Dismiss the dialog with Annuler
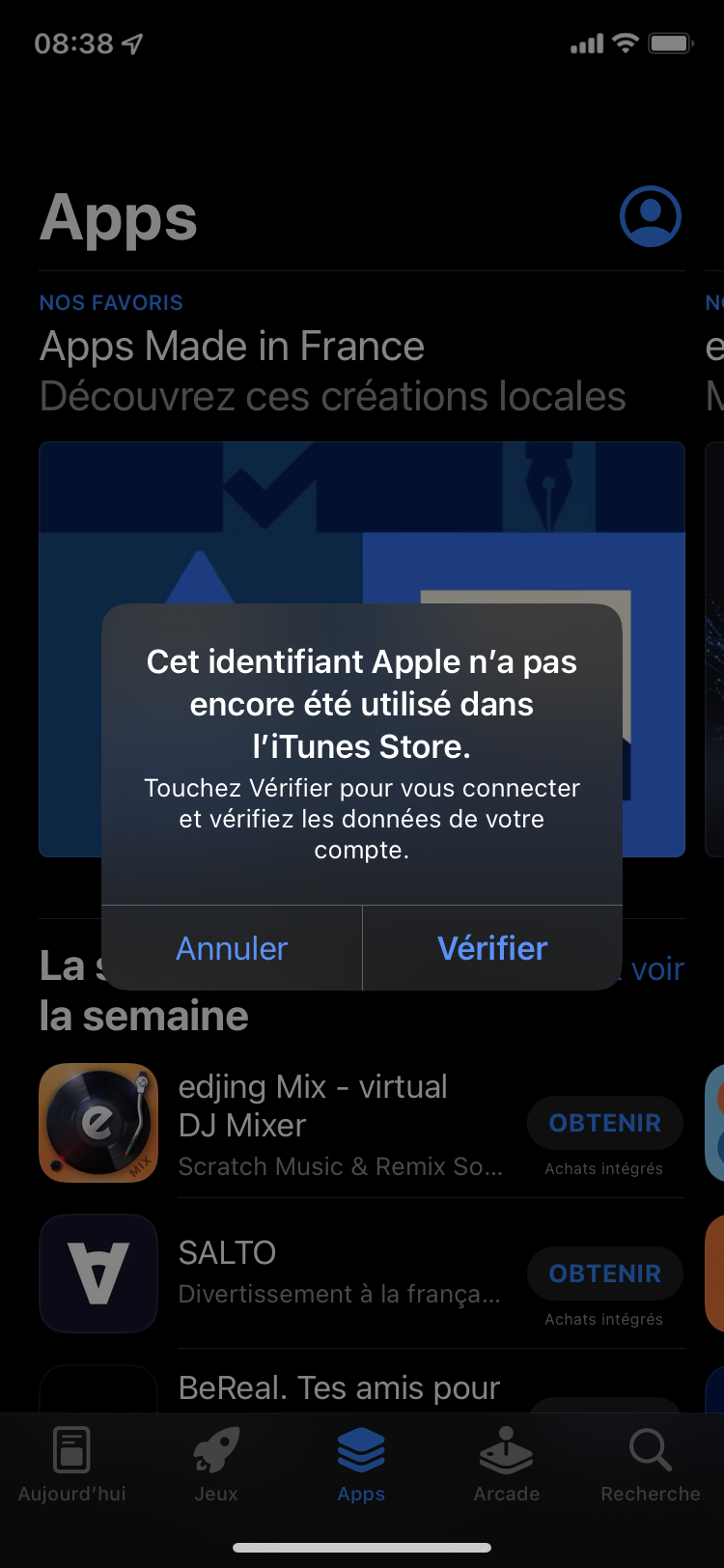724x1568 pixels. 232,948
